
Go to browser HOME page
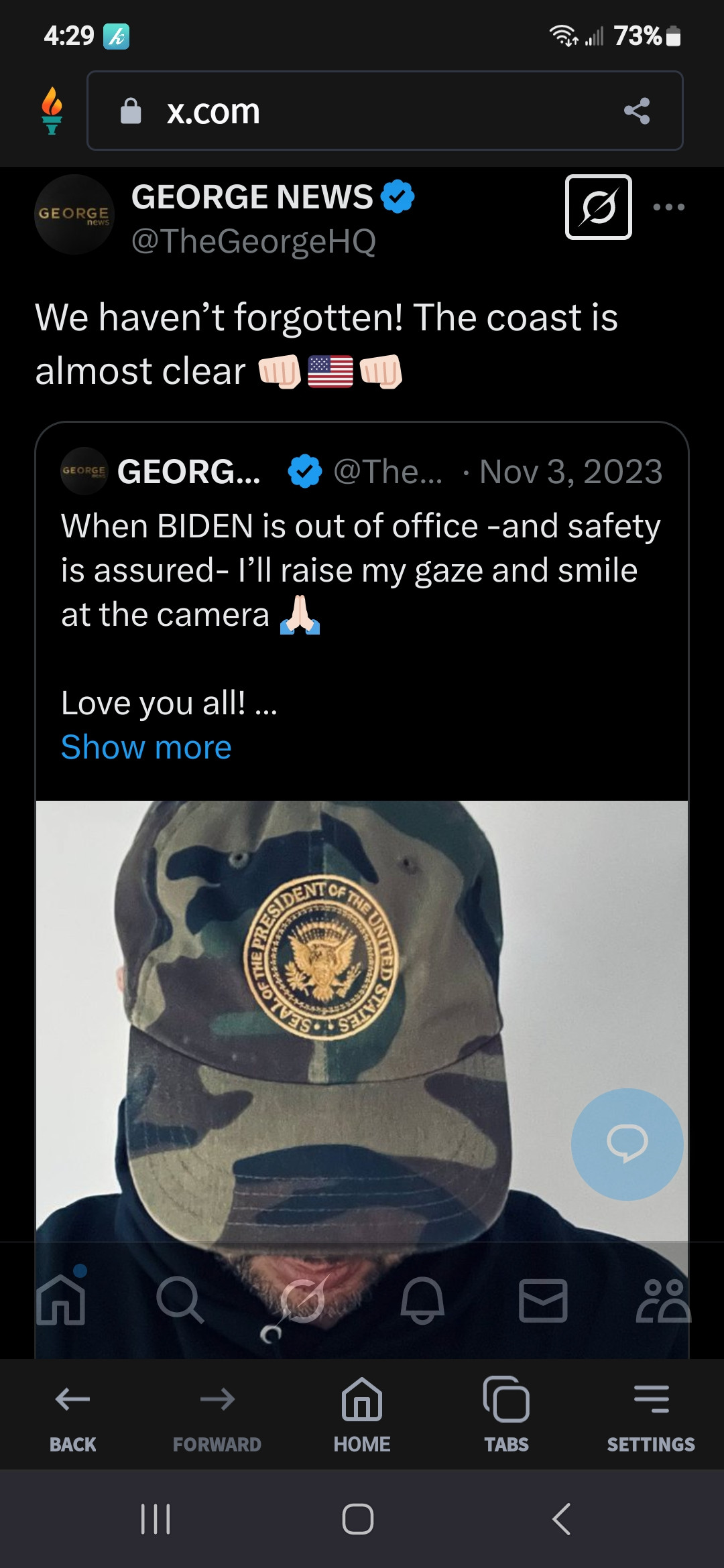click(x=362, y=1414)
